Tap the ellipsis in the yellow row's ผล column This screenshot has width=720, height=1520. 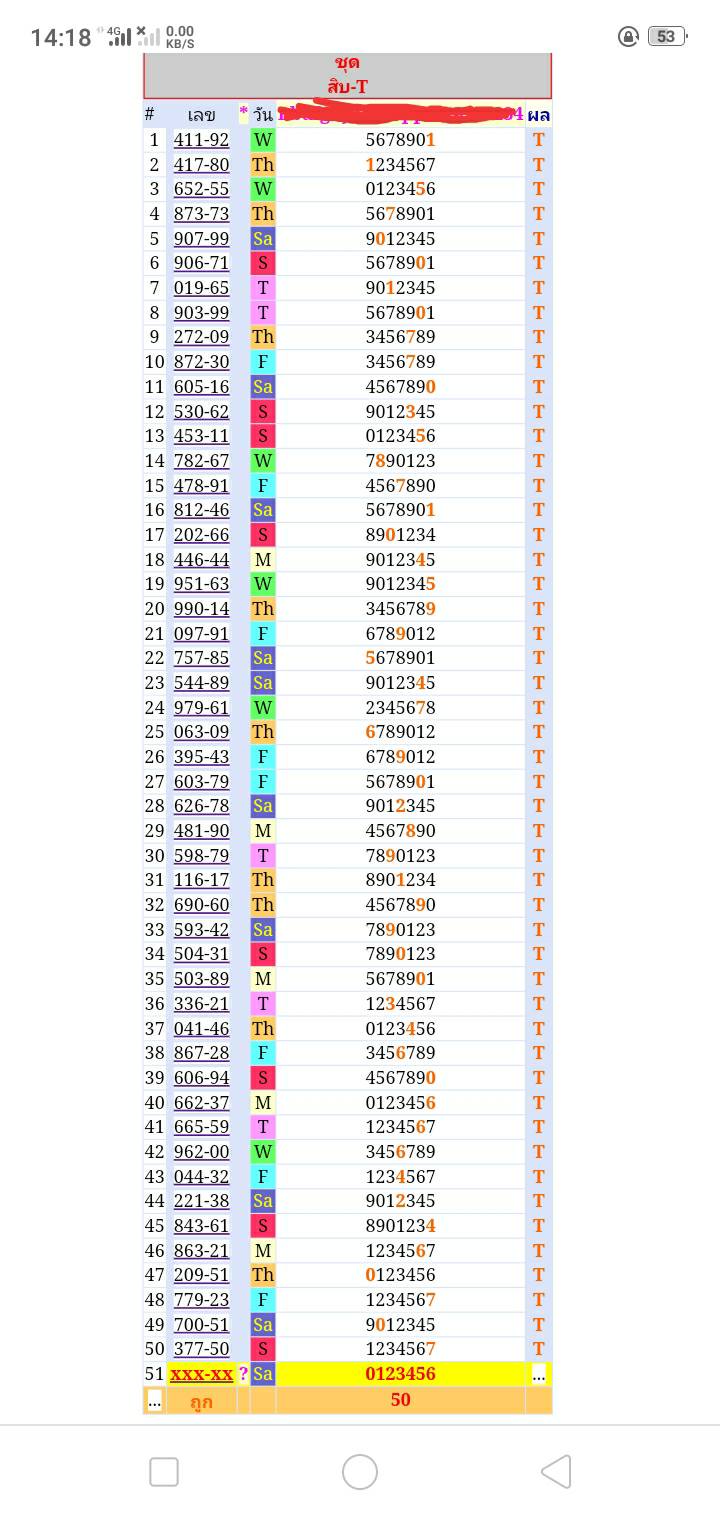coord(539,1375)
